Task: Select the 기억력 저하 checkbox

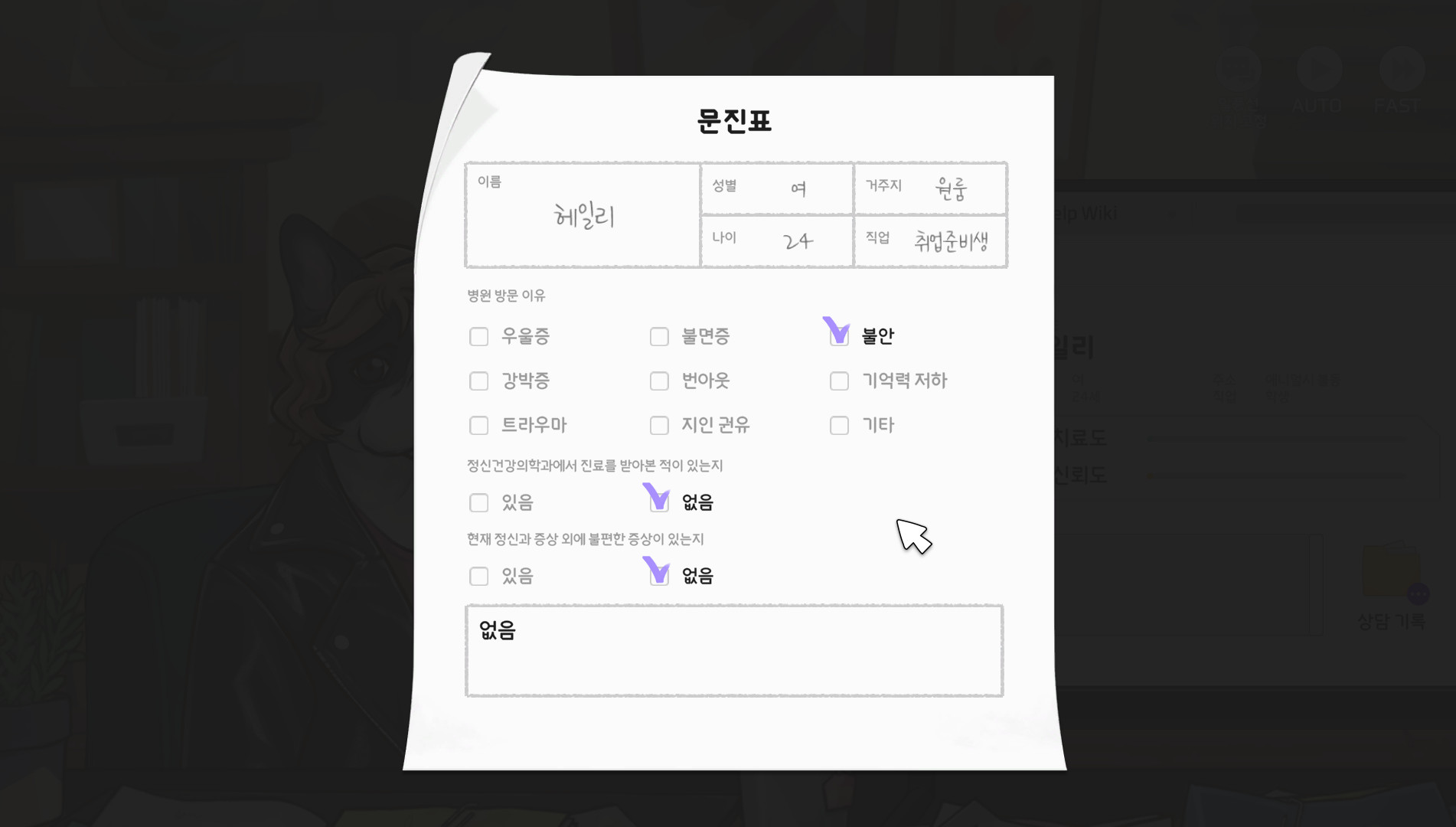Action: 839,381
